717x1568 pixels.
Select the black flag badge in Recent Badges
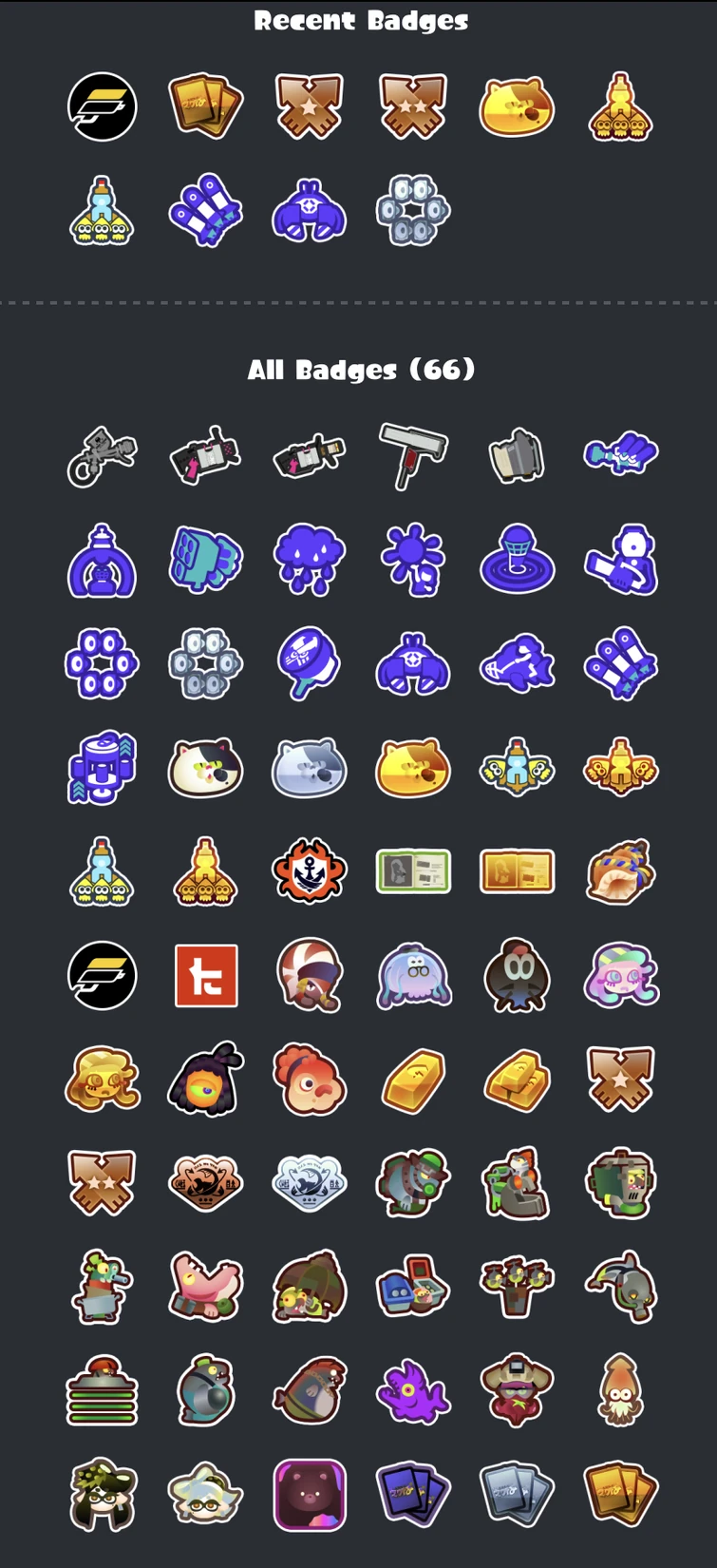pyautogui.click(x=102, y=106)
